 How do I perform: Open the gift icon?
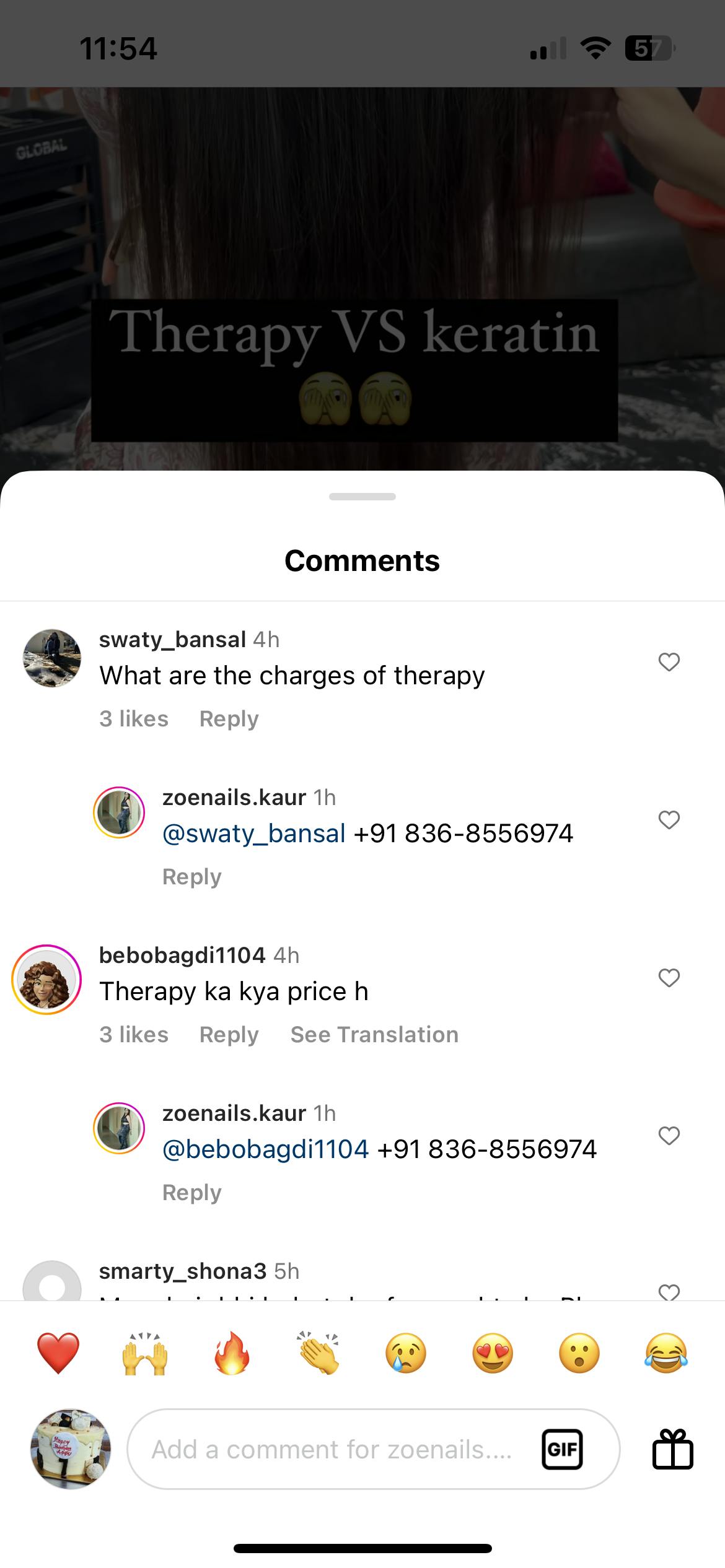coord(672,1450)
